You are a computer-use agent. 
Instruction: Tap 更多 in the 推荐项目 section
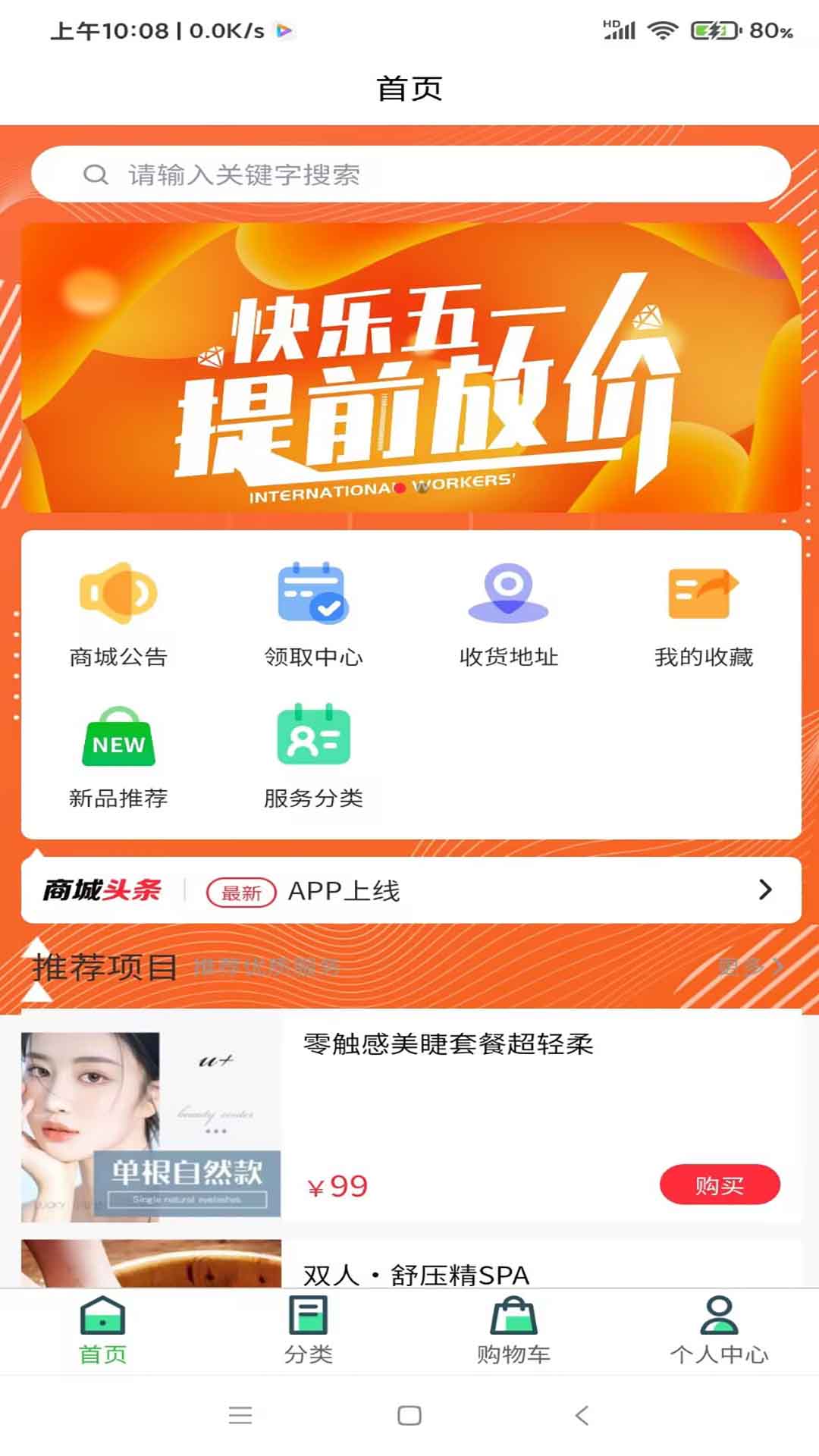point(749,966)
